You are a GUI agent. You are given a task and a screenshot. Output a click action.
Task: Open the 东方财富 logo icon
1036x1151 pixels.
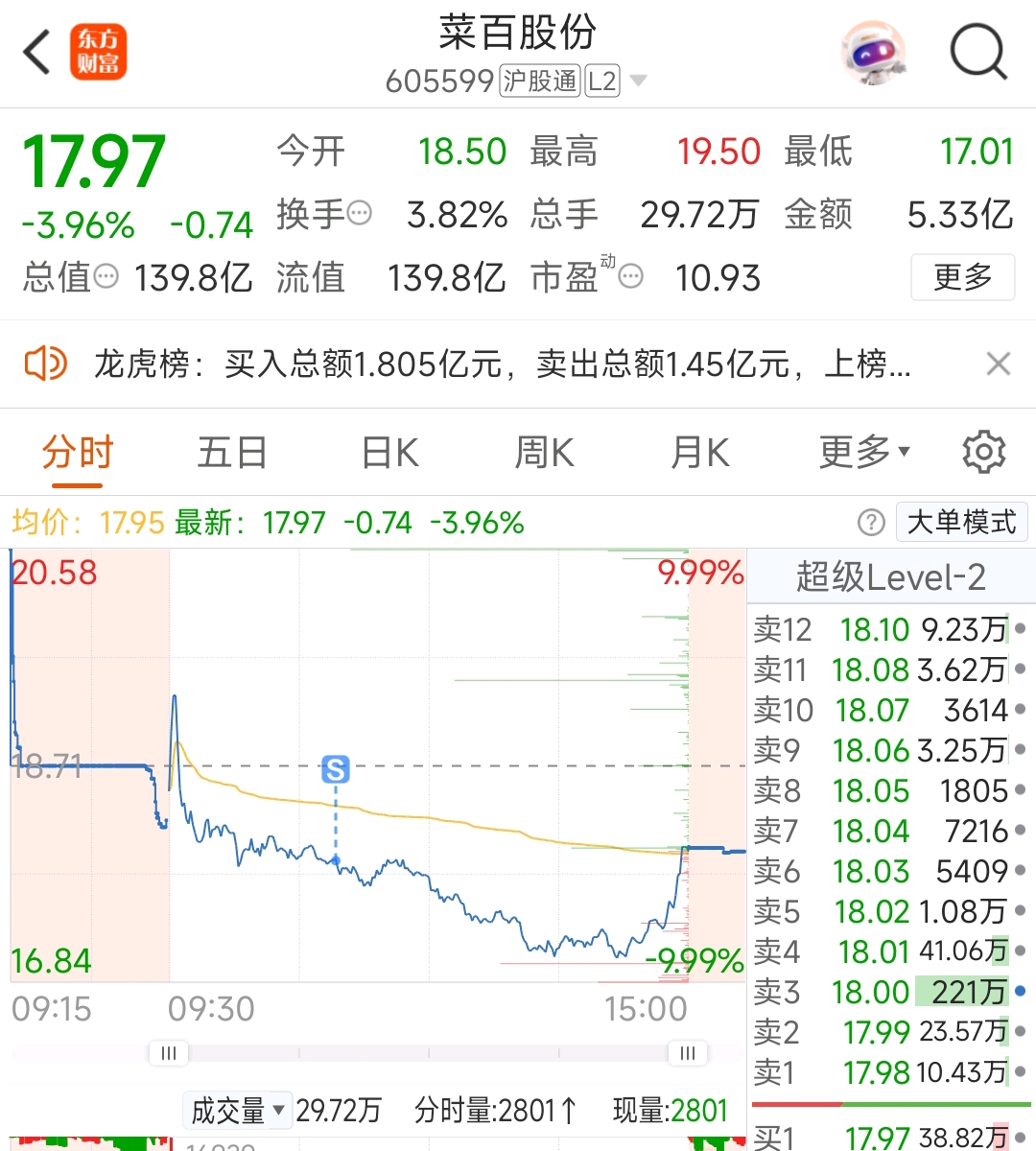point(99,52)
